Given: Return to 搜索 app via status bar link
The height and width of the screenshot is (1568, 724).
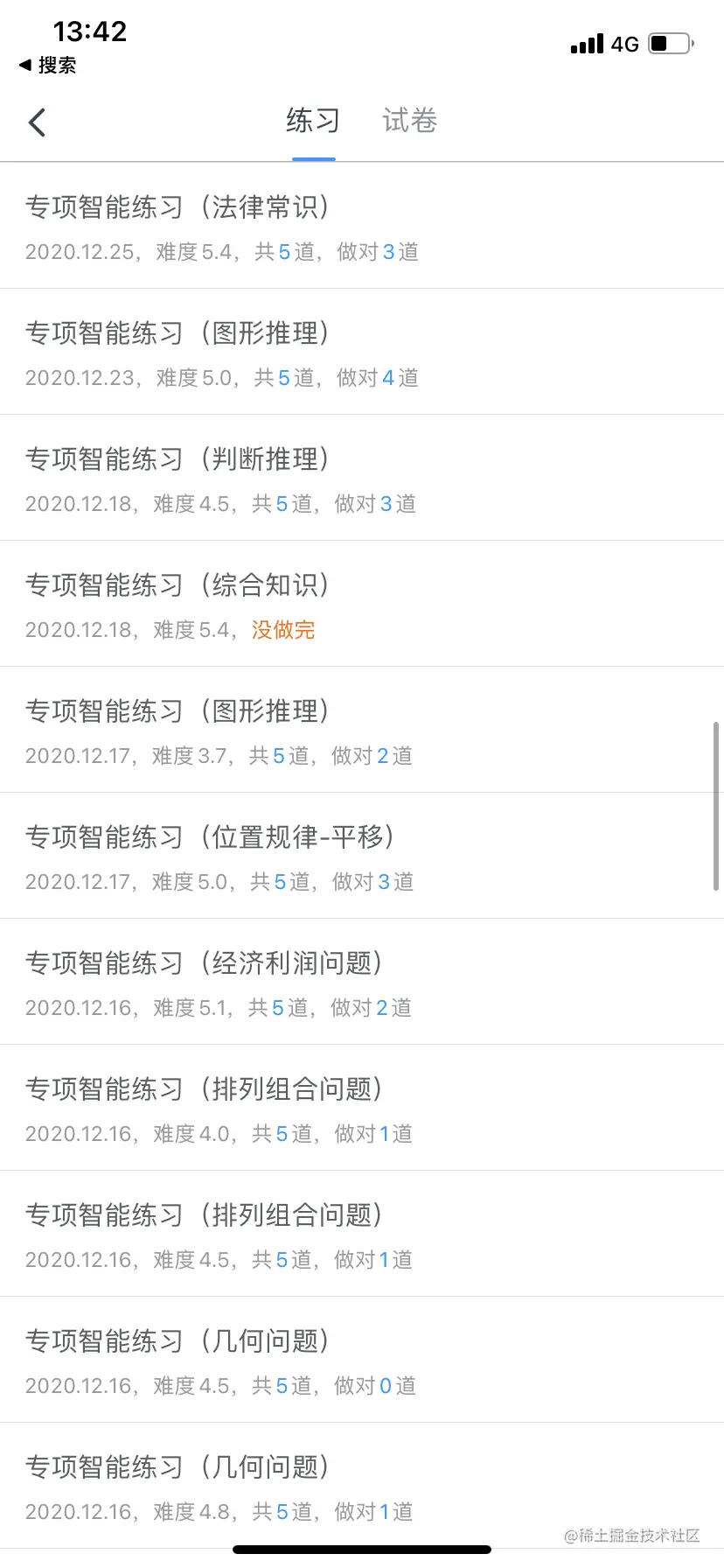Looking at the screenshot, I should click(x=48, y=65).
